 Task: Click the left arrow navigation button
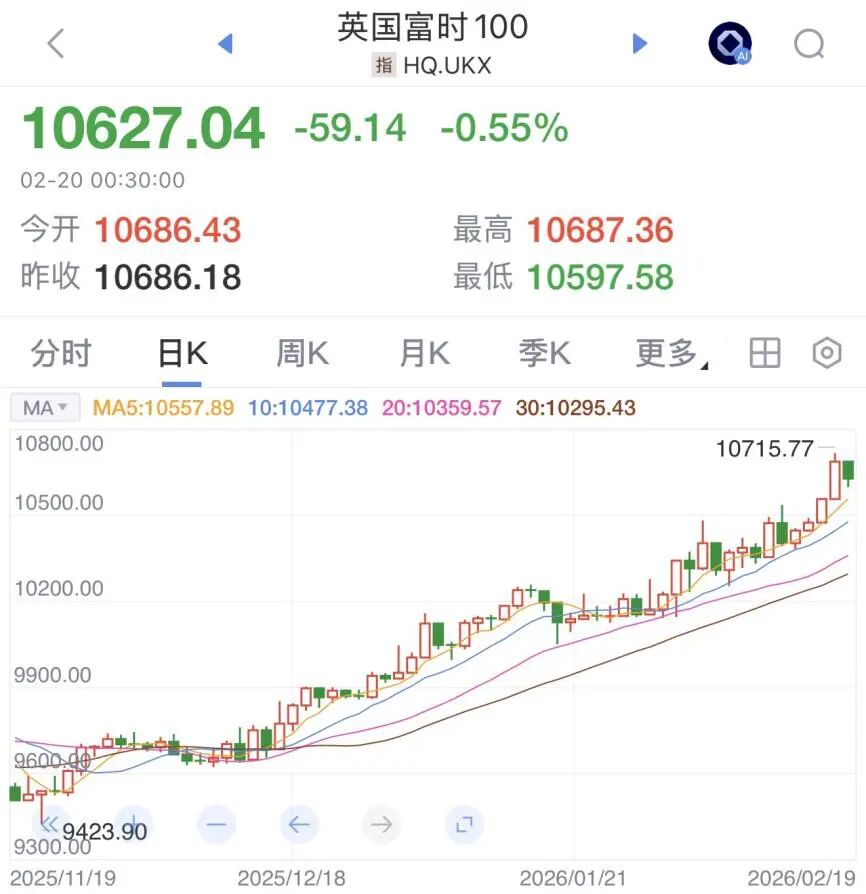click(x=299, y=825)
